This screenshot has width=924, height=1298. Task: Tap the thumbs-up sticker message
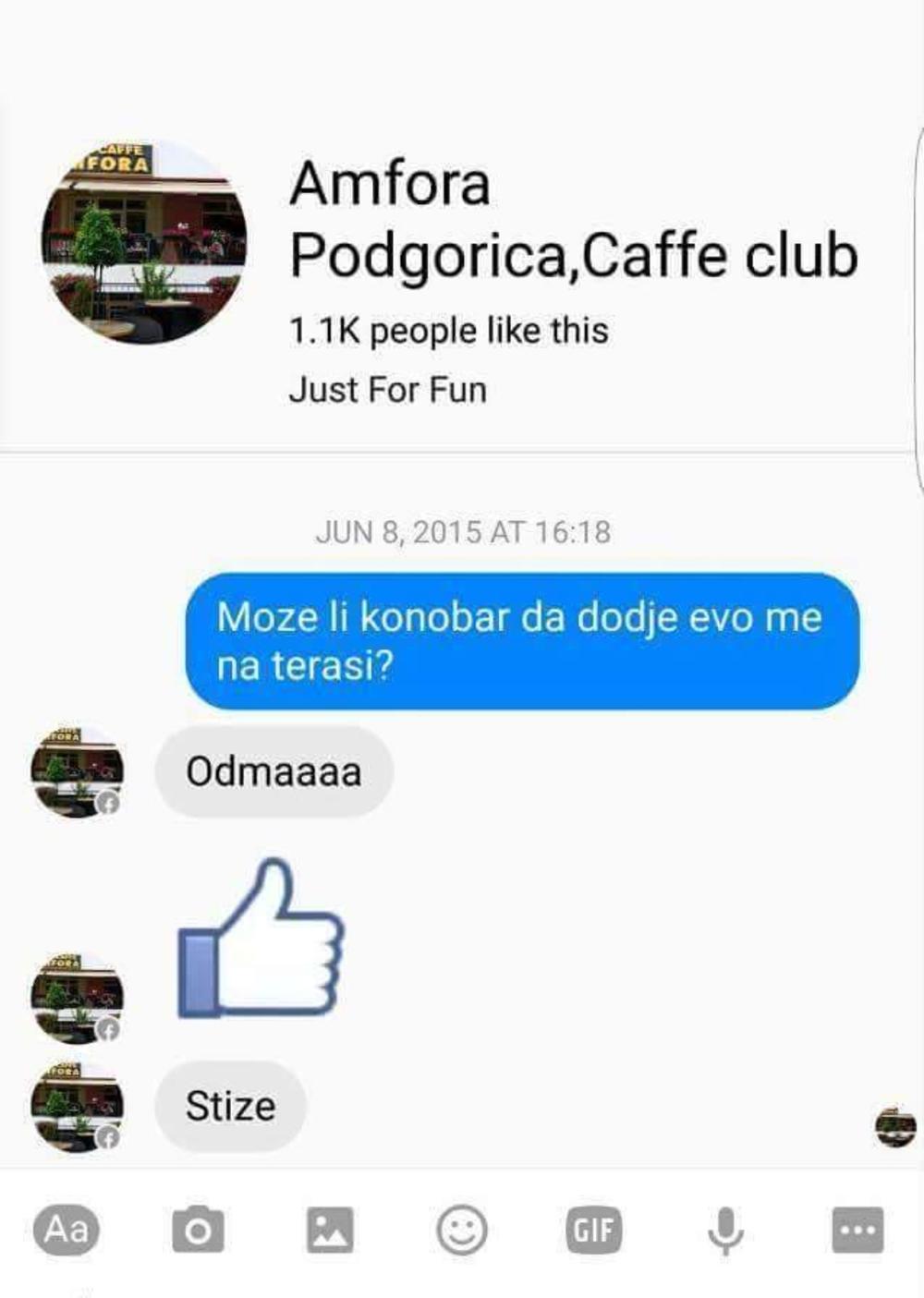(x=260, y=939)
